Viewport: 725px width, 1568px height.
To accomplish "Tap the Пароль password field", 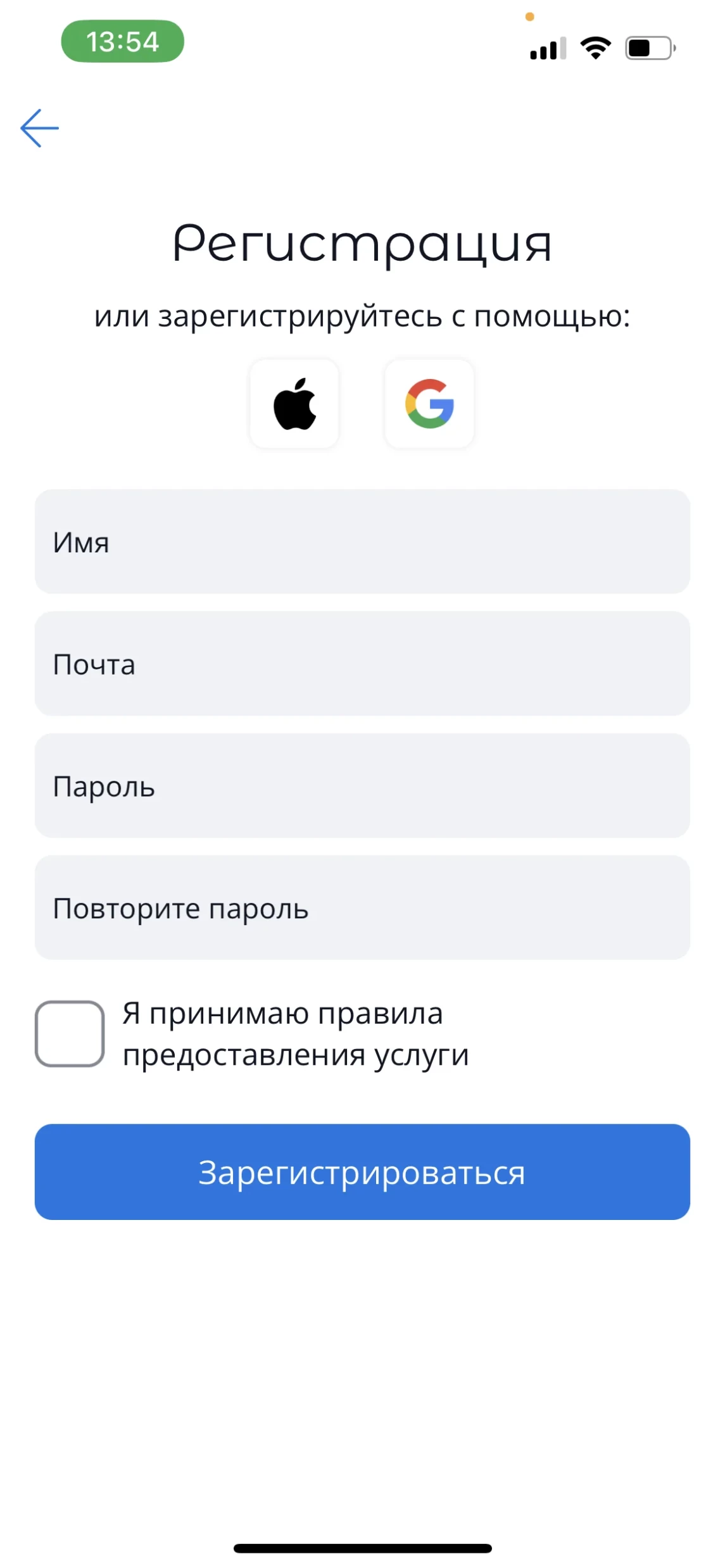I will [362, 786].
